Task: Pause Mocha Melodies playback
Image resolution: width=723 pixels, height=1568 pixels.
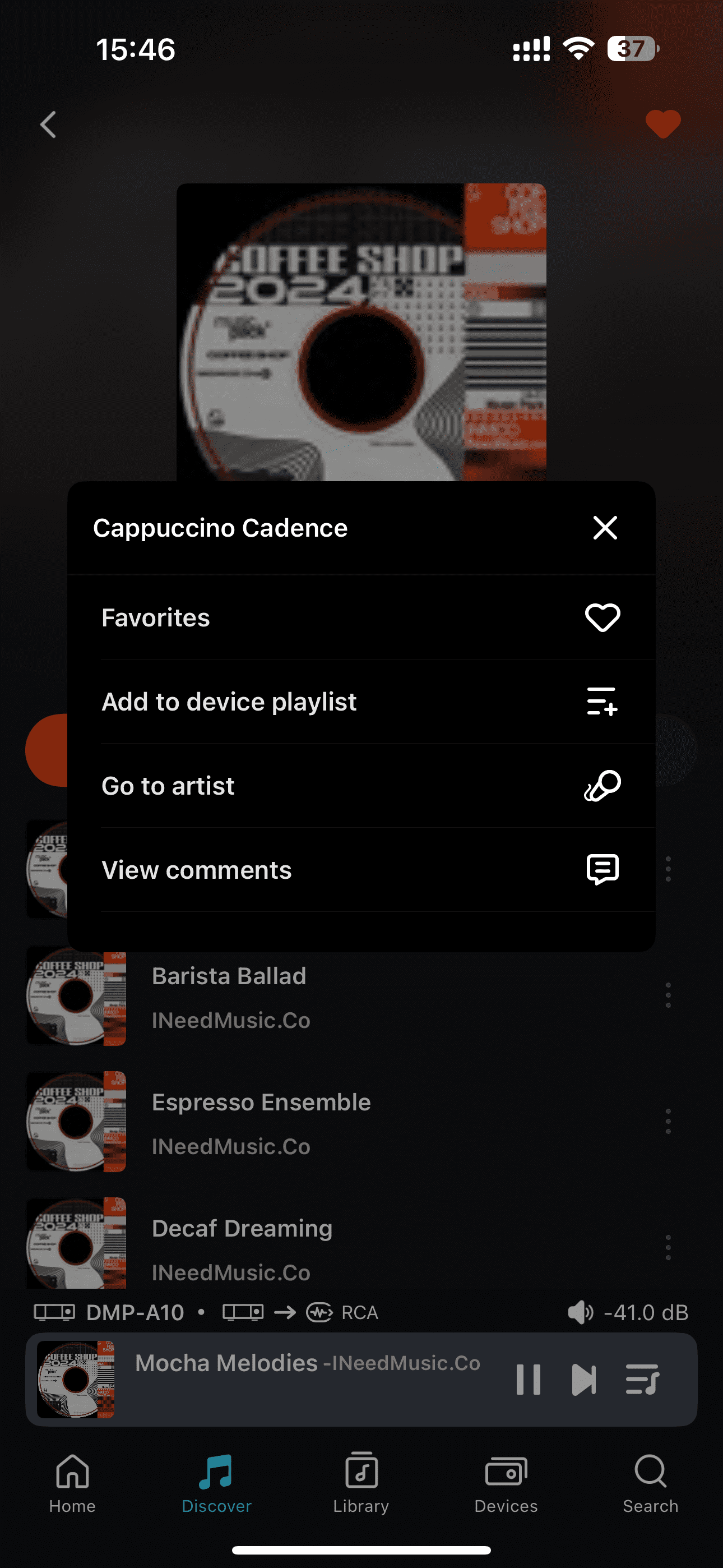Action: tap(527, 1380)
